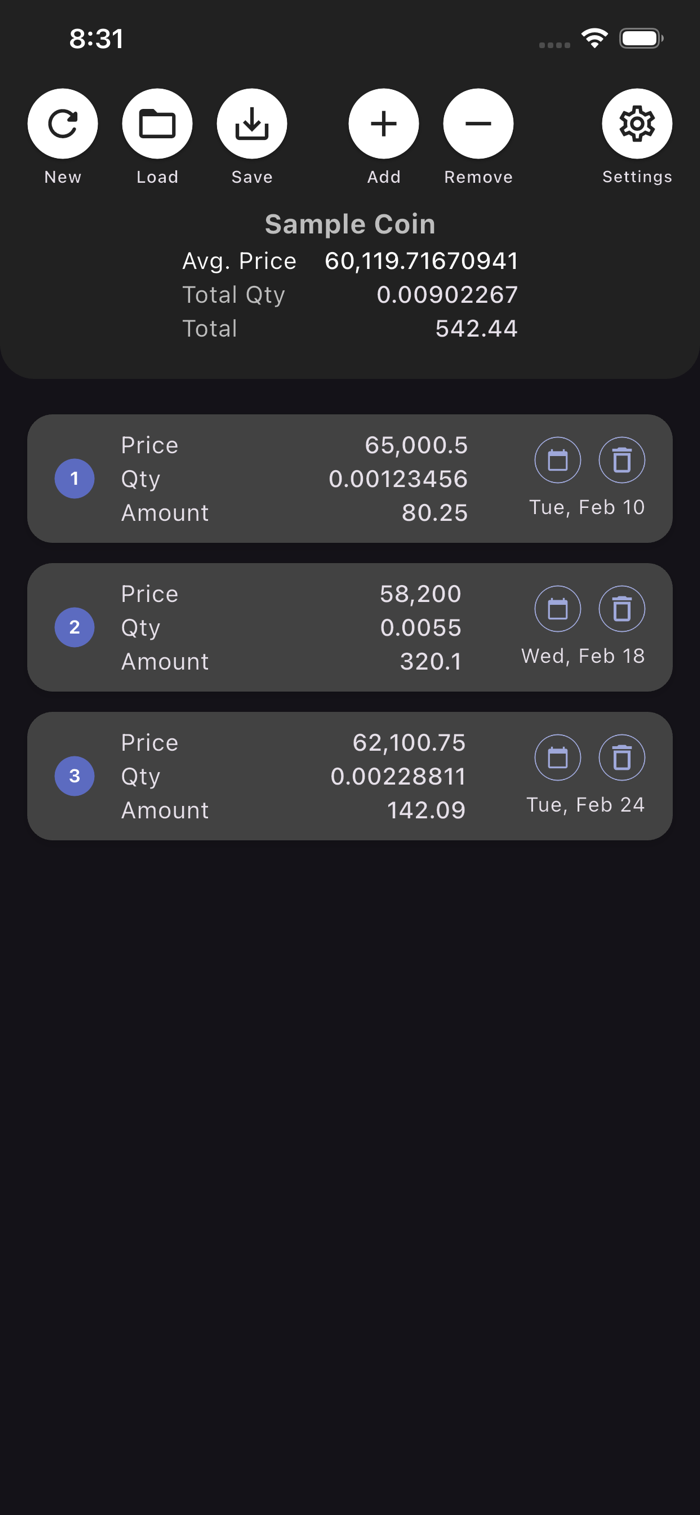The image size is (700, 1515).
Task: Add a new entry row
Action: 384,124
